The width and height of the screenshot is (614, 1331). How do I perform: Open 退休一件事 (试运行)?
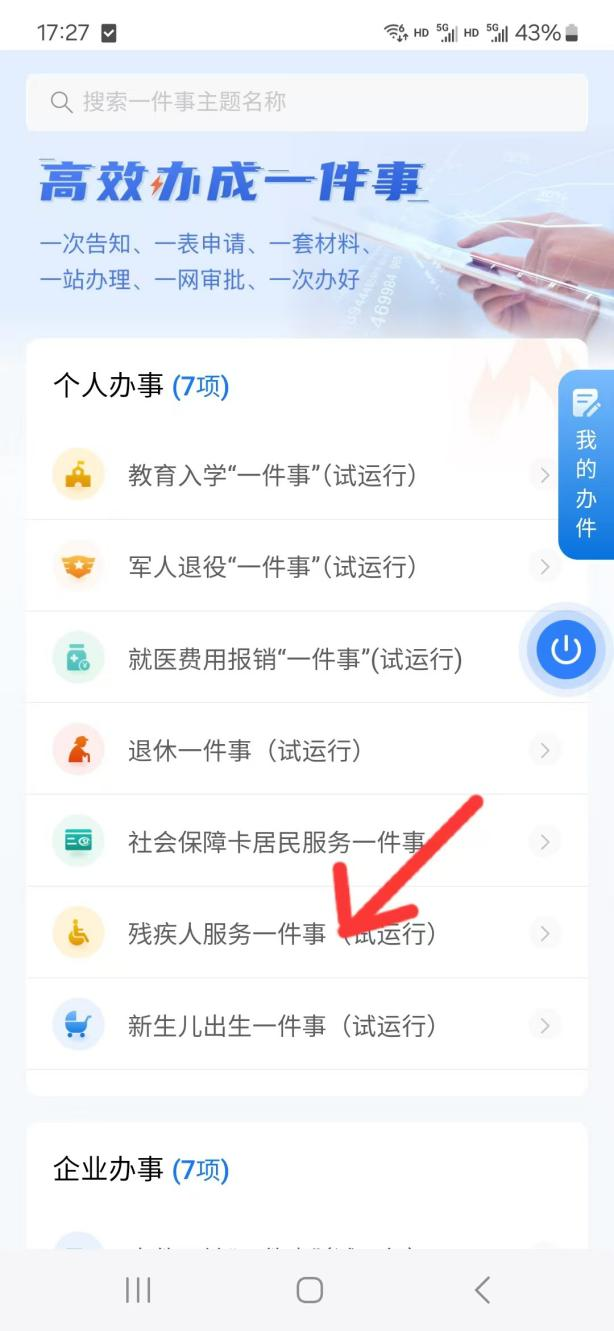click(x=245, y=751)
